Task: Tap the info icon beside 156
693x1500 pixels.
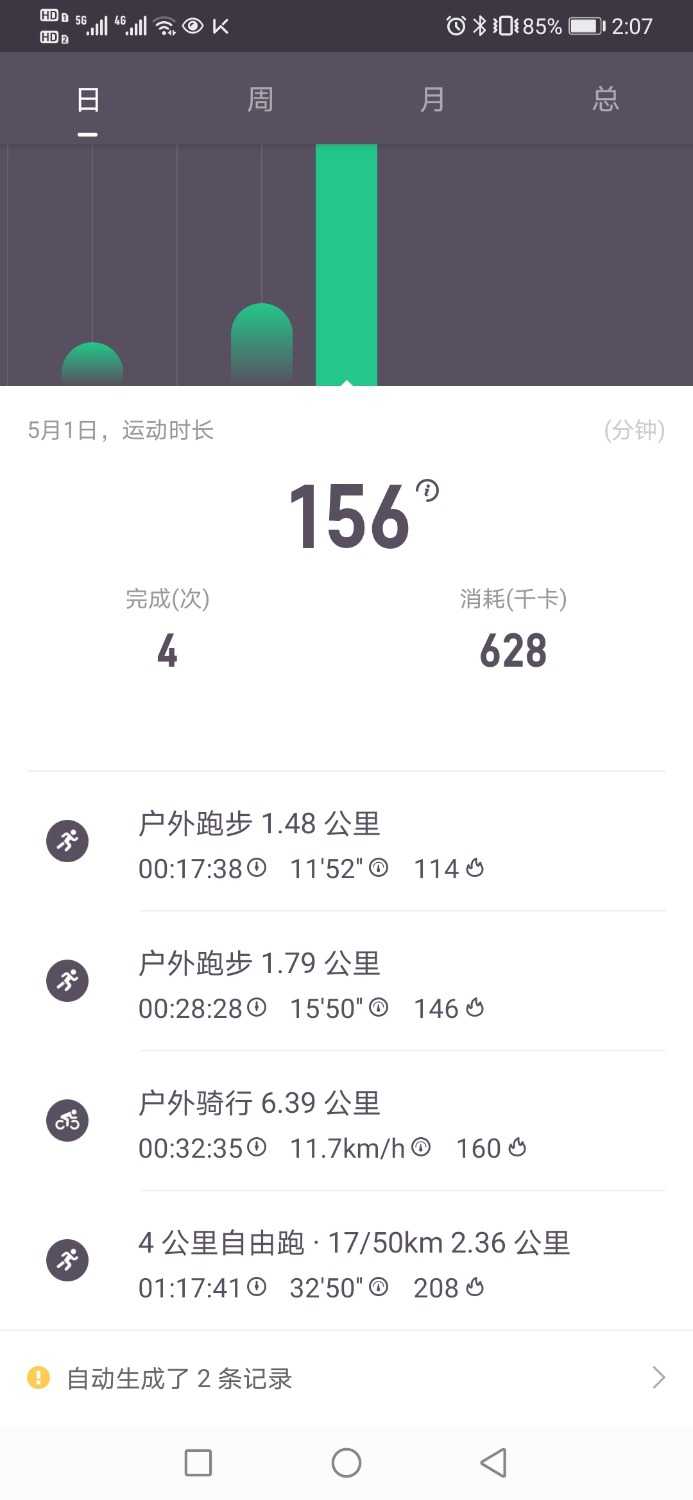Action: (428, 490)
